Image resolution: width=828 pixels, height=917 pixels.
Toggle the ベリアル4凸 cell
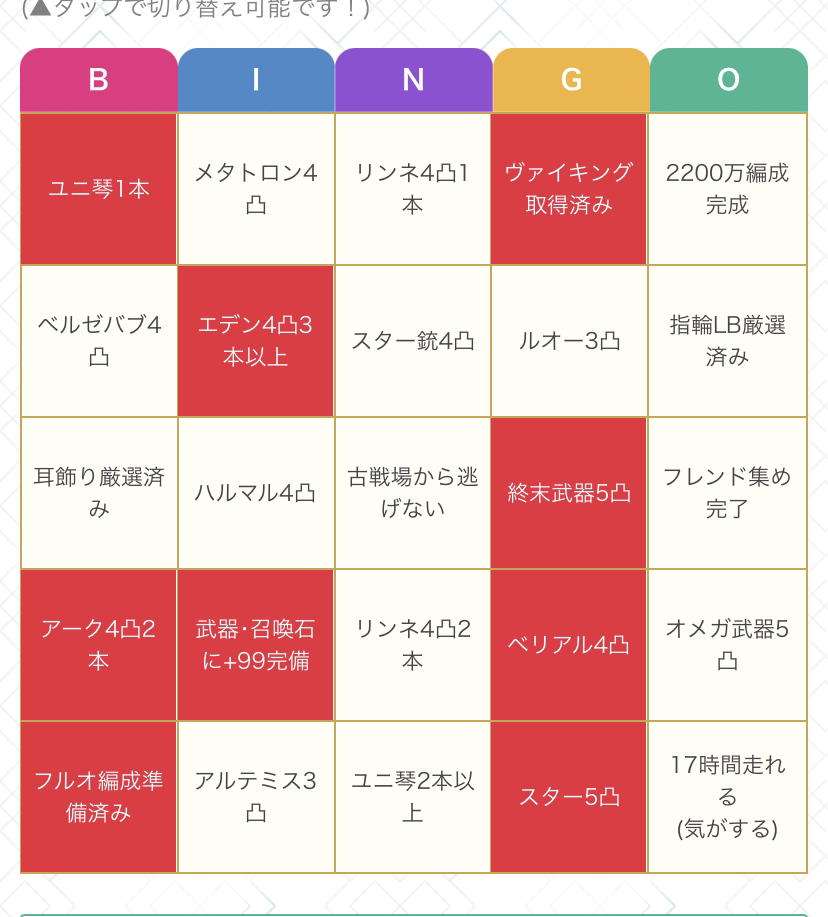569,645
